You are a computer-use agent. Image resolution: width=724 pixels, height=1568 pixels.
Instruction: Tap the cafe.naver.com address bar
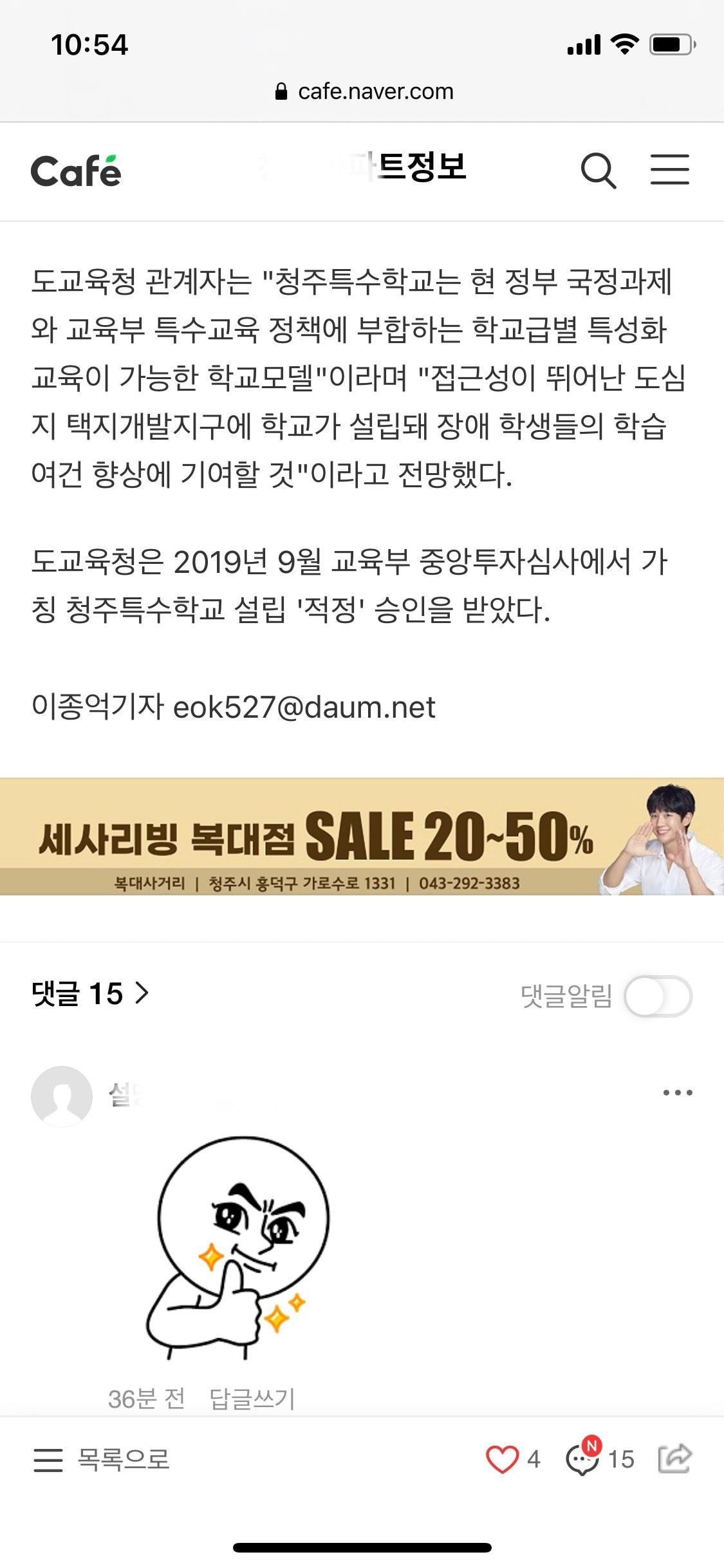coord(364,91)
